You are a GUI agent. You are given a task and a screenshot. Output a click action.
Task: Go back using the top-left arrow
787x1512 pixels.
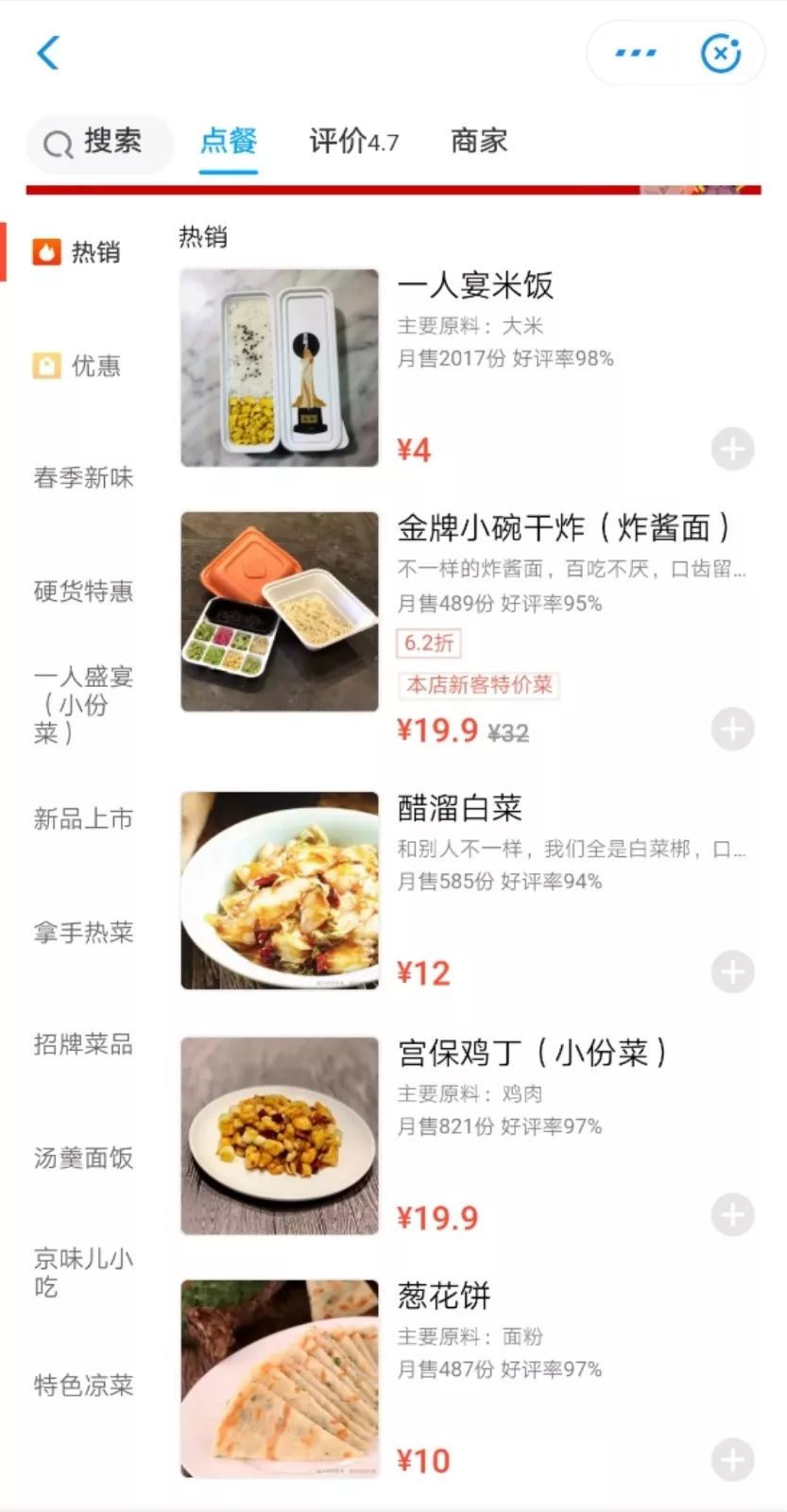(48, 53)
